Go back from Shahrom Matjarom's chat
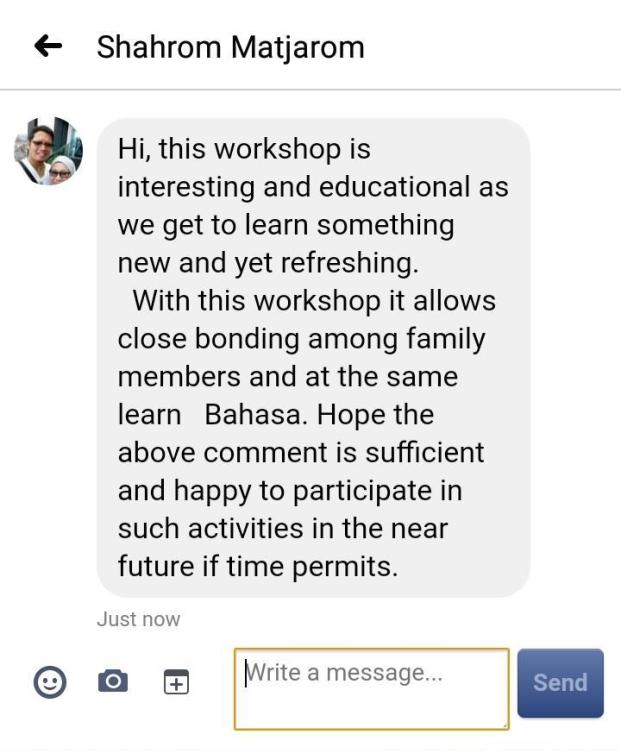 point(48,46)
